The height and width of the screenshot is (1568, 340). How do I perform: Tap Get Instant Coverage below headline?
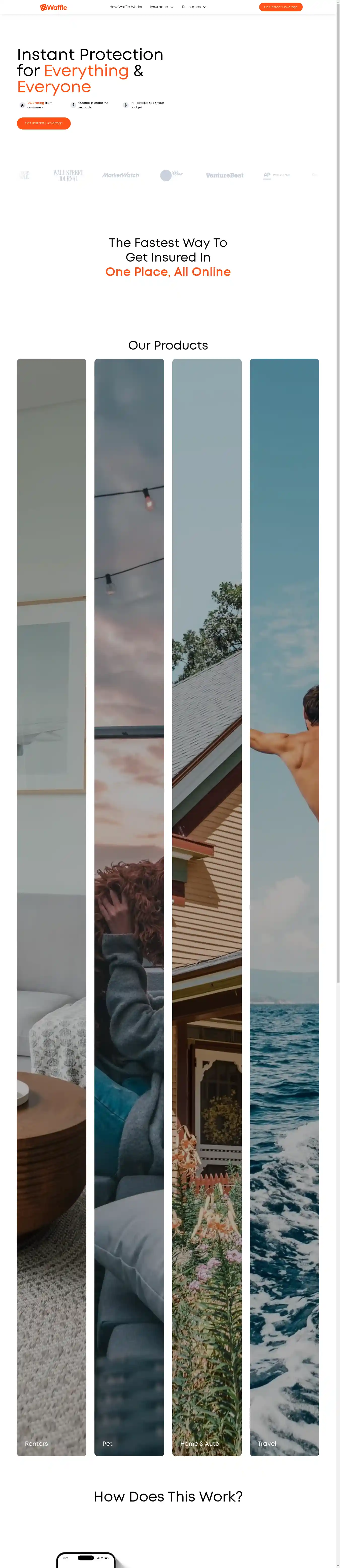click(x=44, y=123)
